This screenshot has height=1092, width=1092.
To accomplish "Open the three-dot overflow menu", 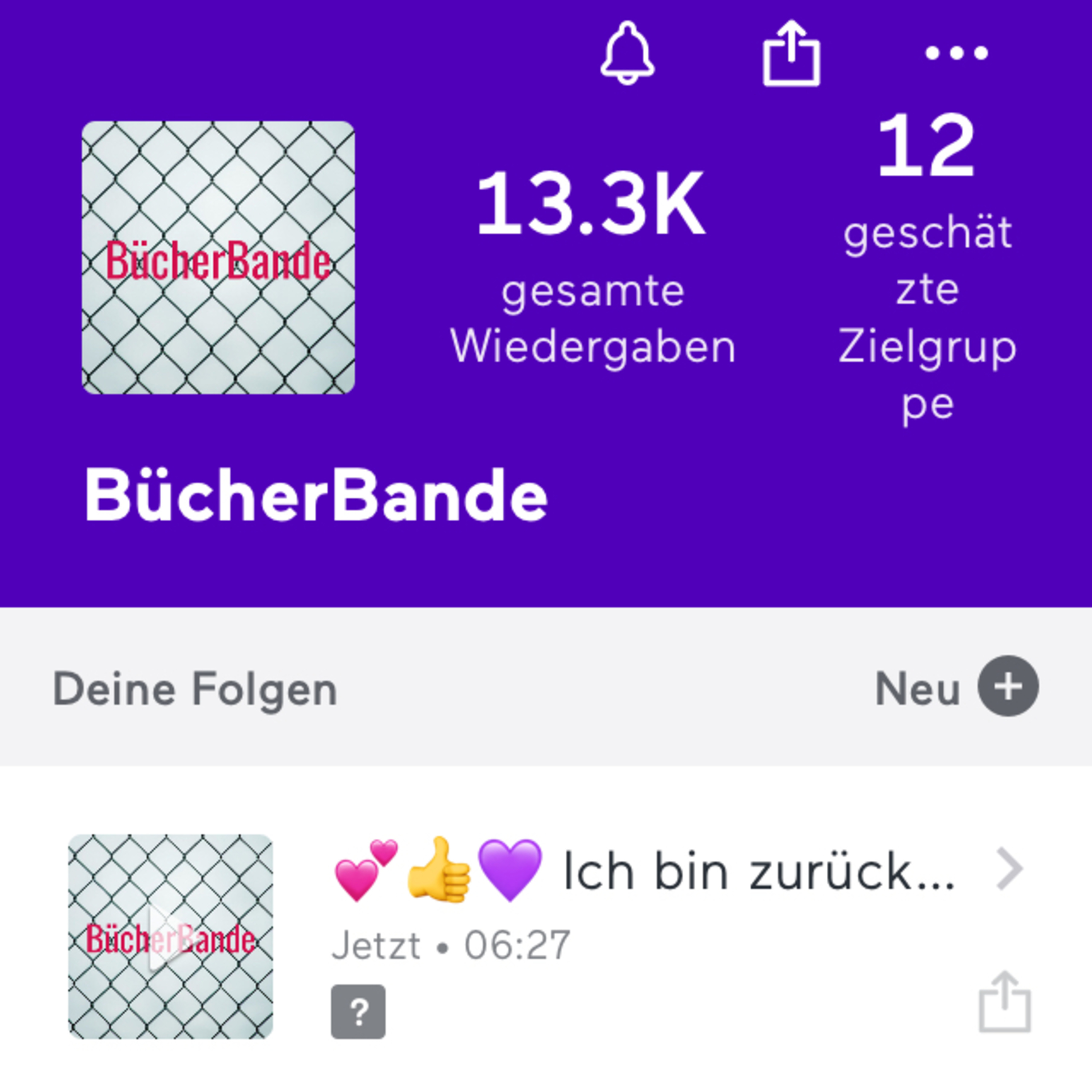I will click(x=956, y=53).
